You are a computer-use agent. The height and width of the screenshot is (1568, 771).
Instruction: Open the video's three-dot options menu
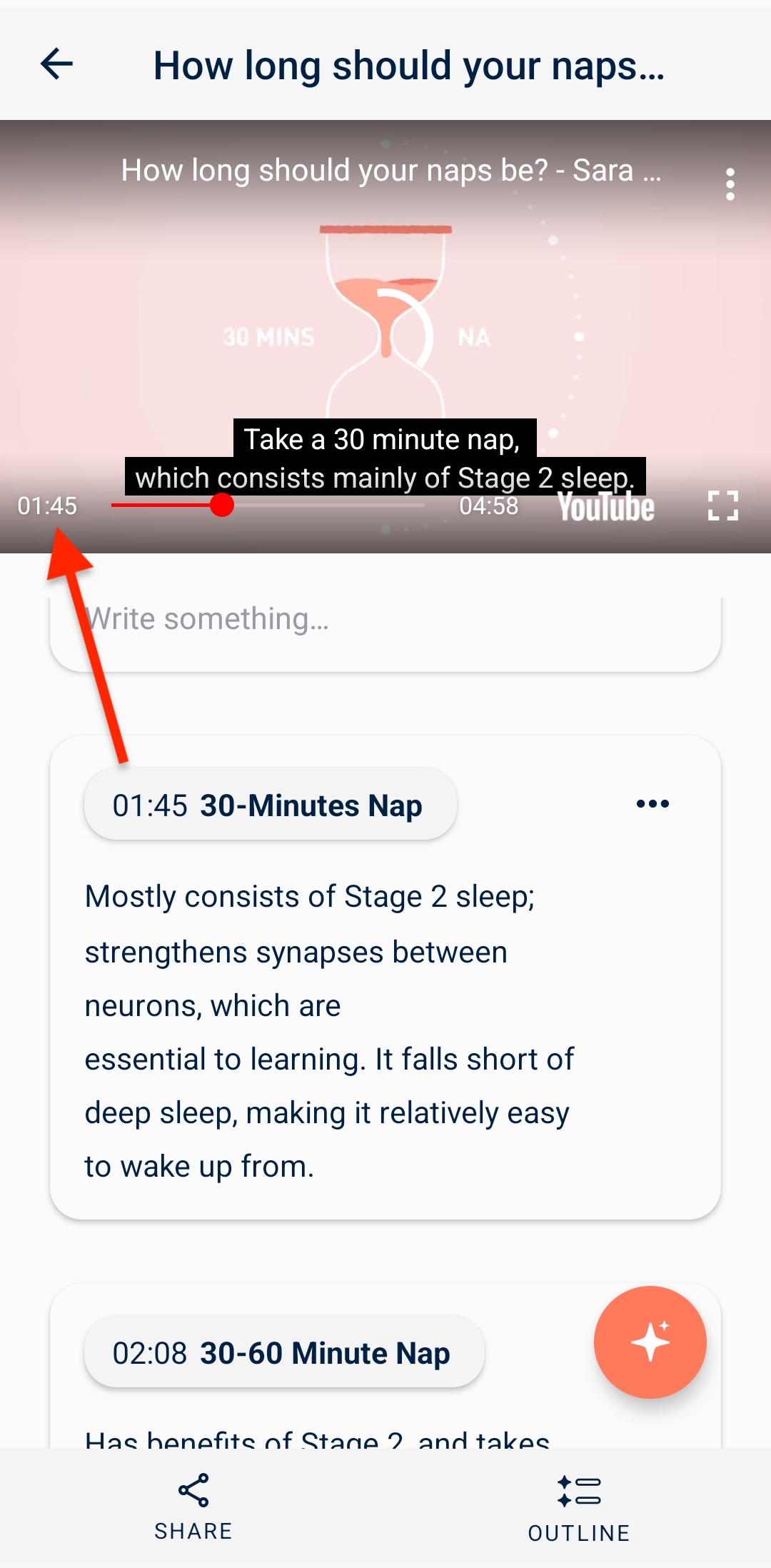point(730,184)
